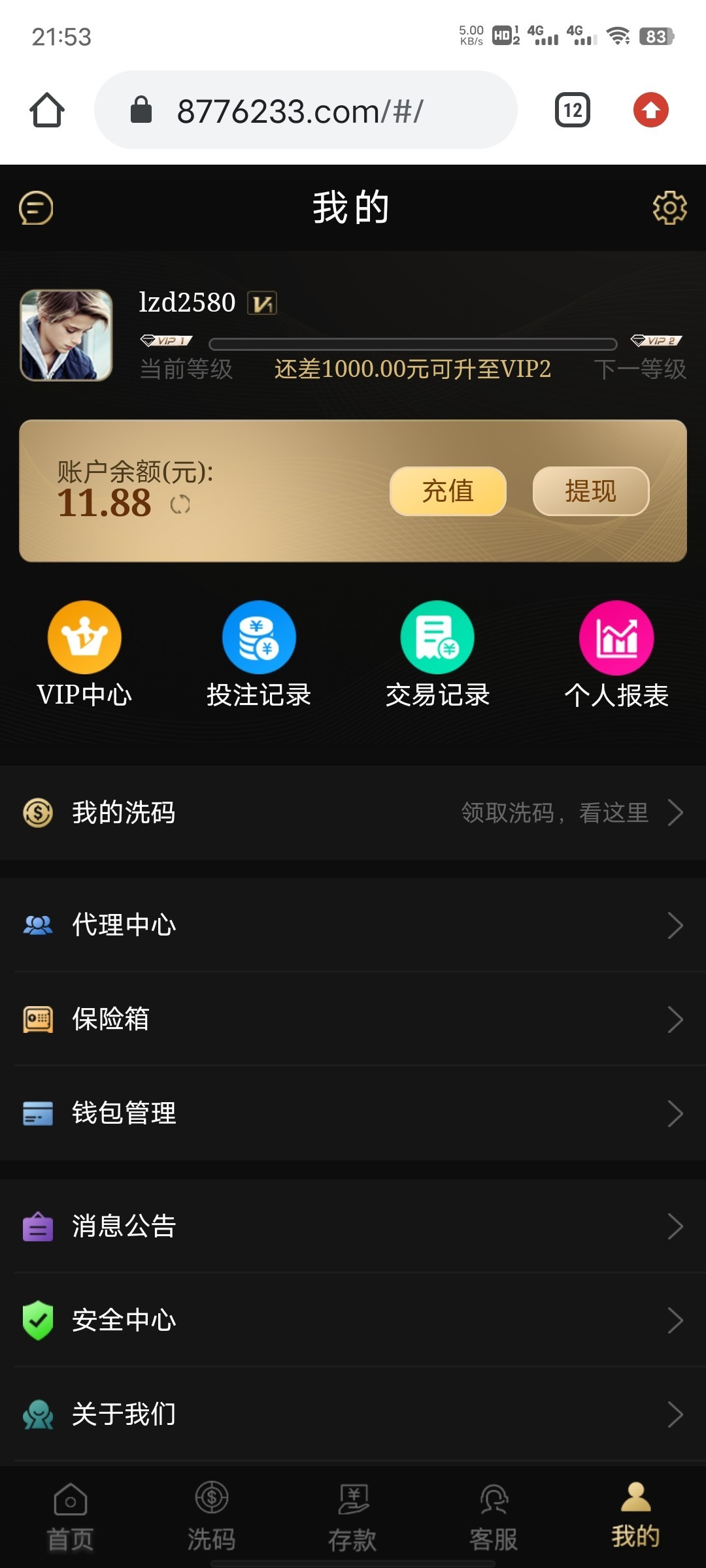706x1568 pixels.
Task: Tap the 提现 withdraw button
Action: 590,491
